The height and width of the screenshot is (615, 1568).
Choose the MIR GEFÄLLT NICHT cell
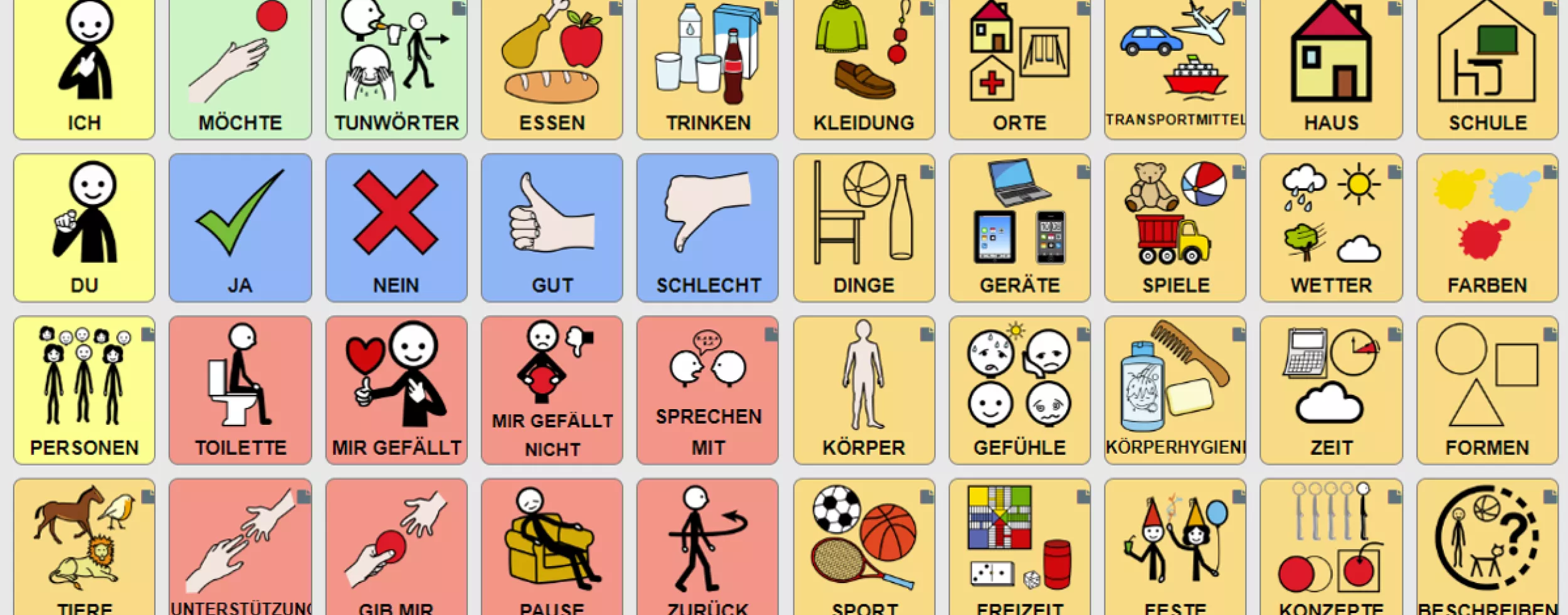(x=552, y=390)
